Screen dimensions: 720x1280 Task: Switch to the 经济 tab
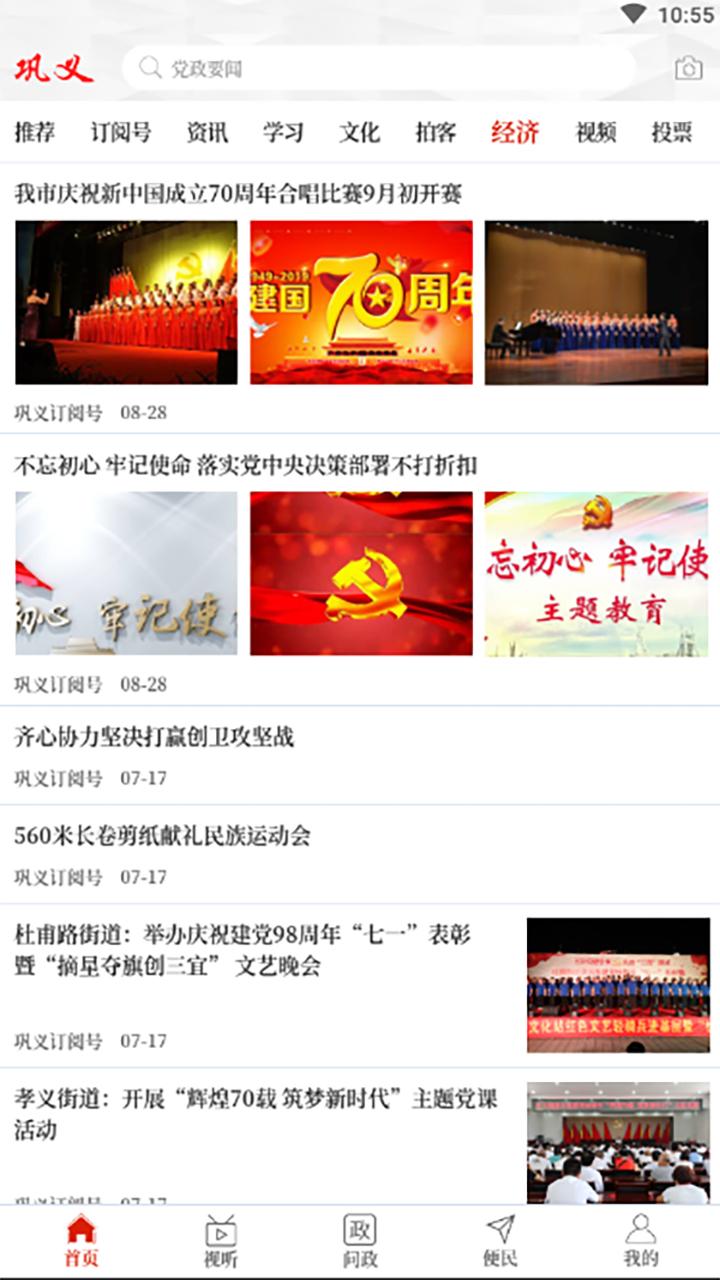click(516, 131)
